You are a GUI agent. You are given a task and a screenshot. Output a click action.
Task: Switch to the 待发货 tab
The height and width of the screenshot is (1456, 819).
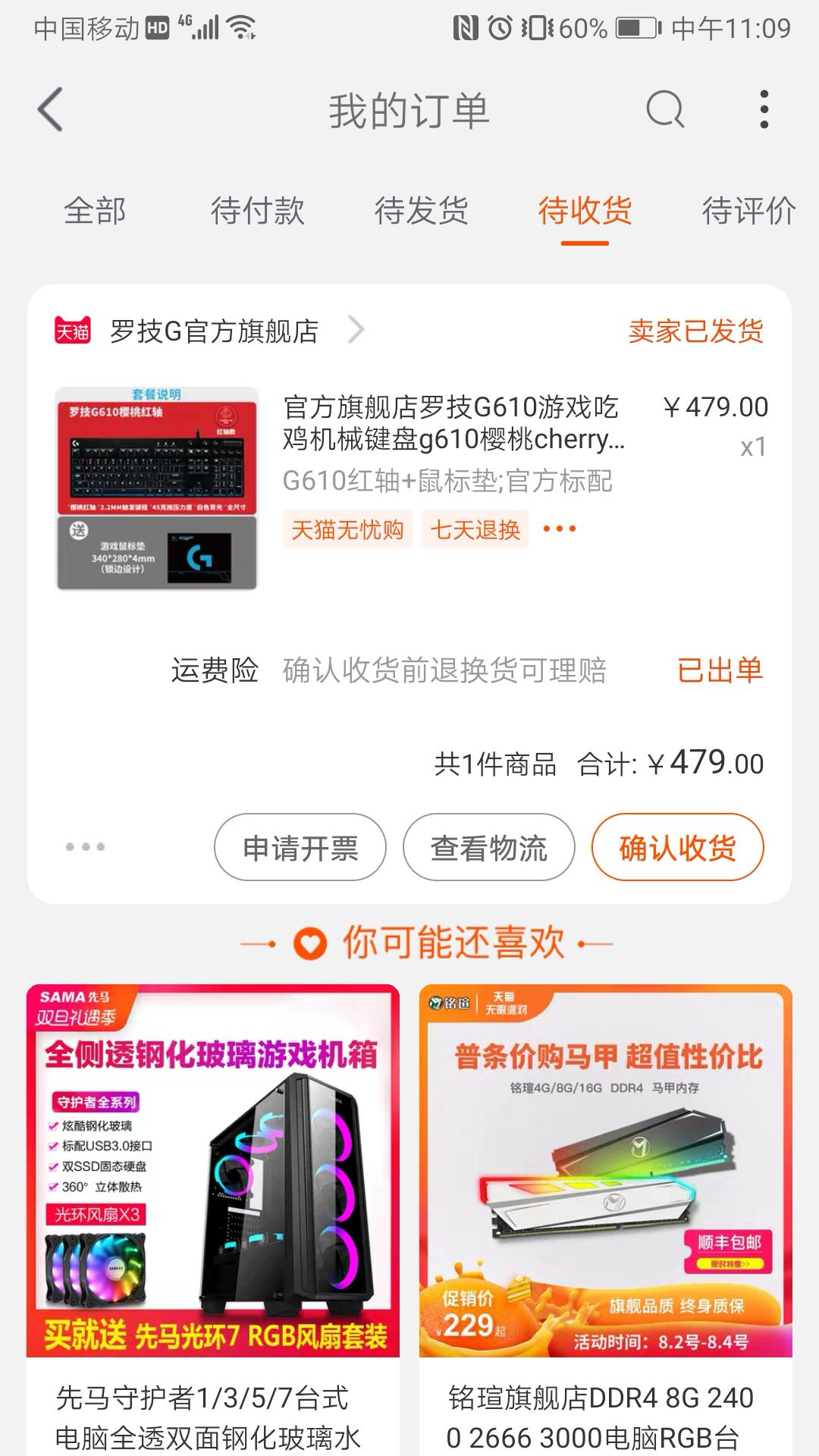pos(421,211)
